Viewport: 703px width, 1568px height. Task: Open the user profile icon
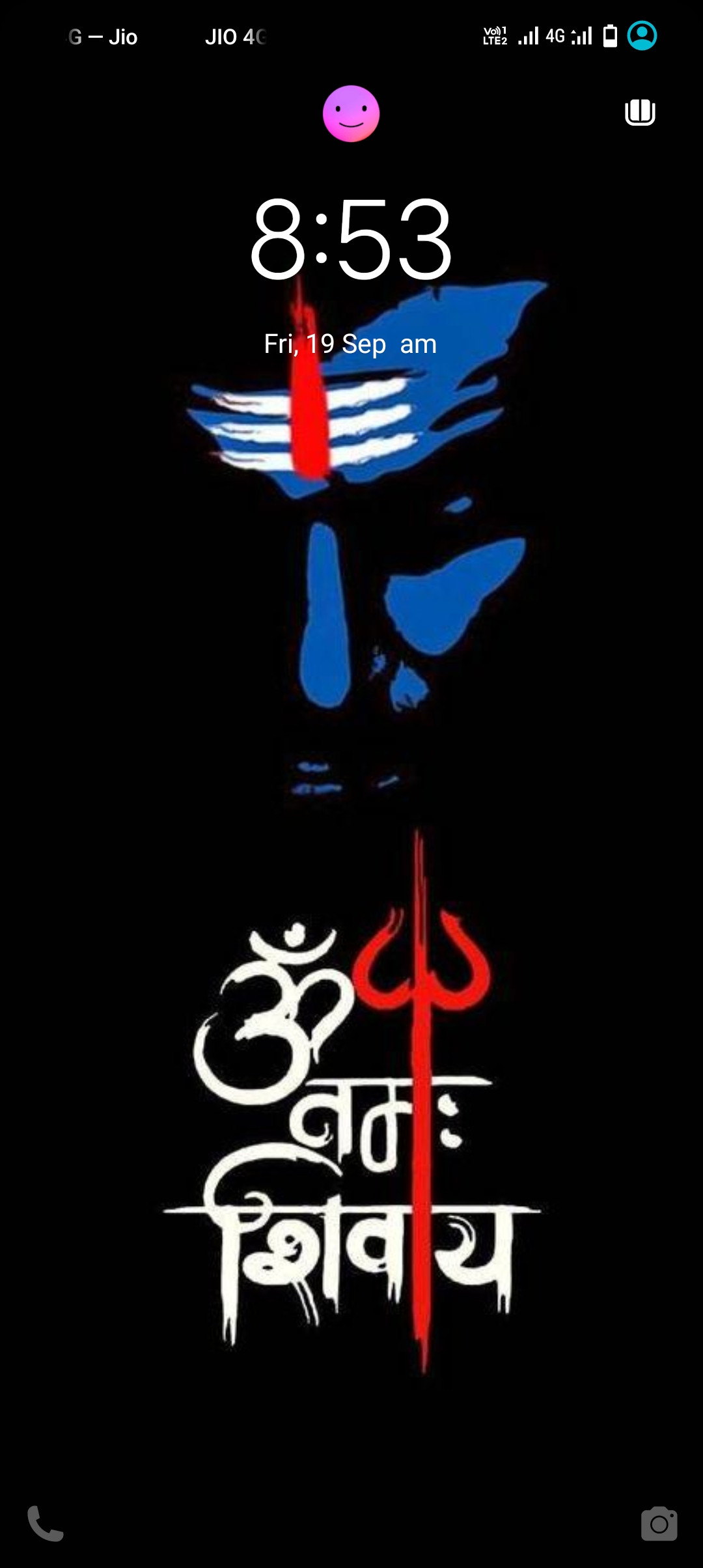[642, 36]
